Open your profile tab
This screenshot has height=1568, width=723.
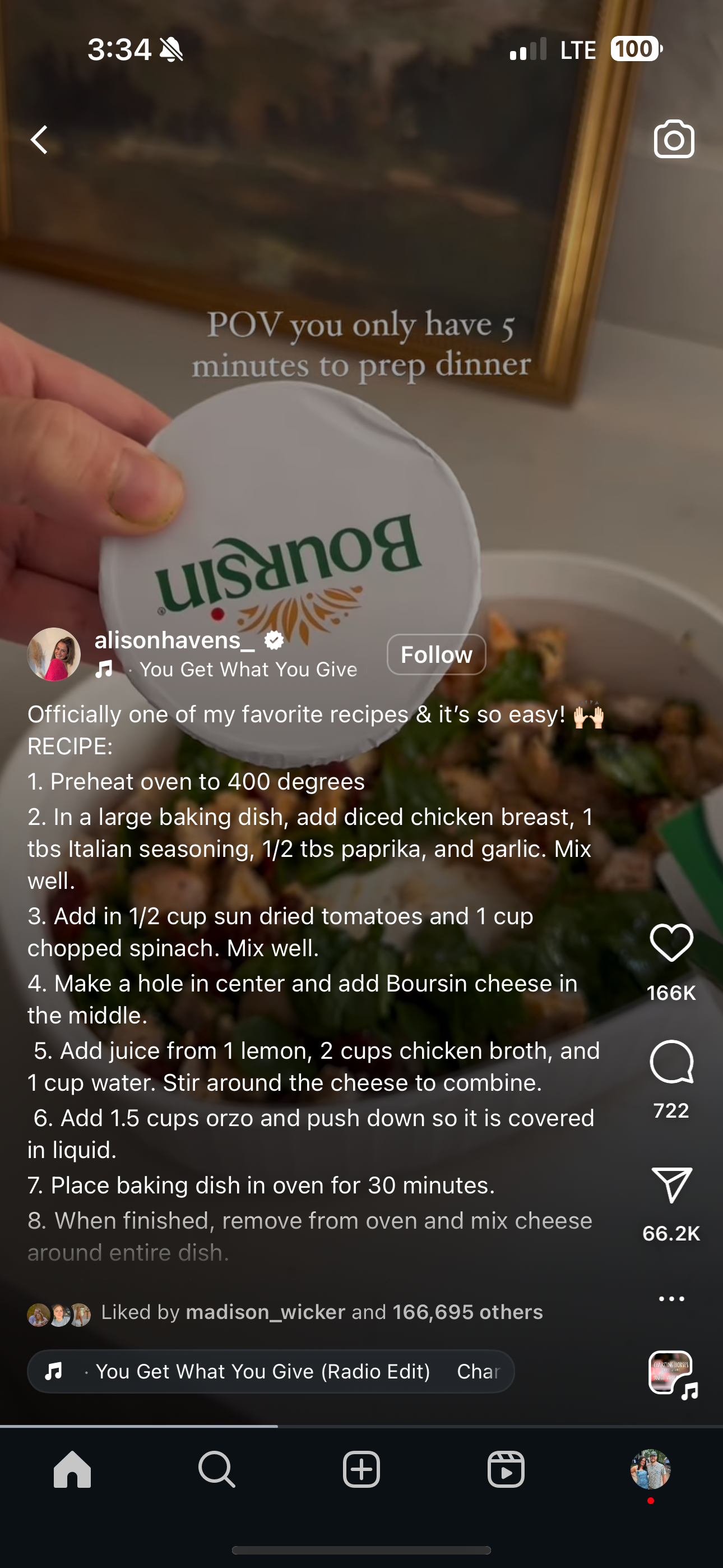[x=650, y=1469]
